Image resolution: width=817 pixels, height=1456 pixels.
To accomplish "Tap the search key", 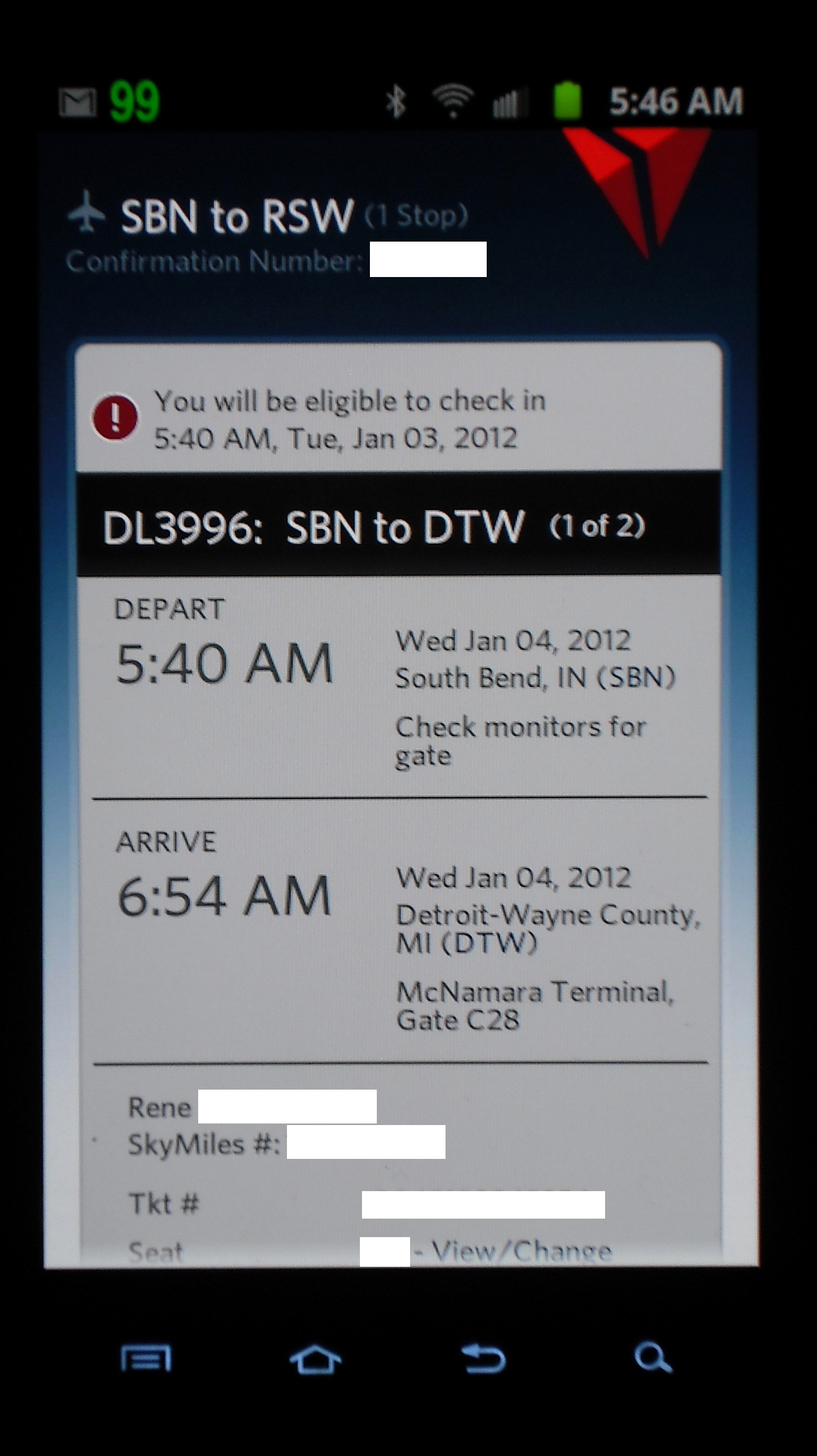I will 653,1358.
